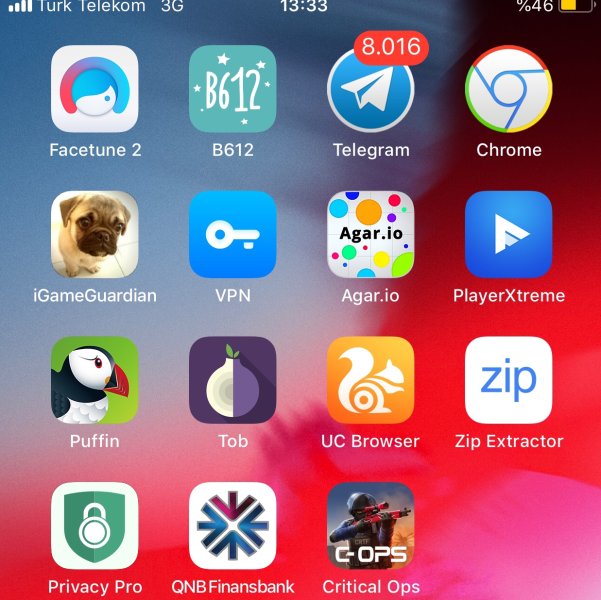Screen dimensions: 601x600
Task: Launch the QNB Finansbank banking app
Action: point(233,526)
